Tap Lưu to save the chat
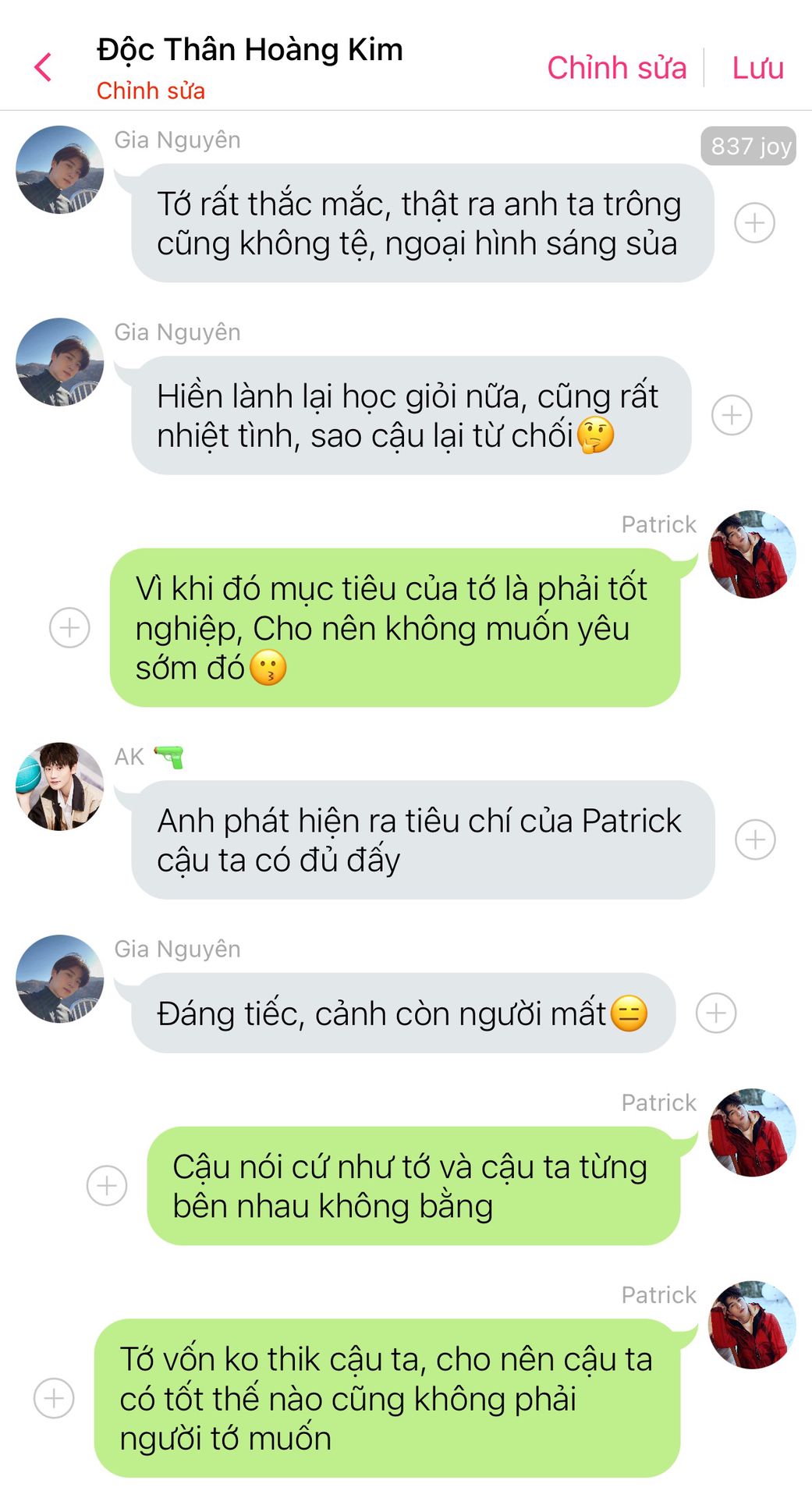This screenshot has height=1498, width=812. [x=757, y=68]
